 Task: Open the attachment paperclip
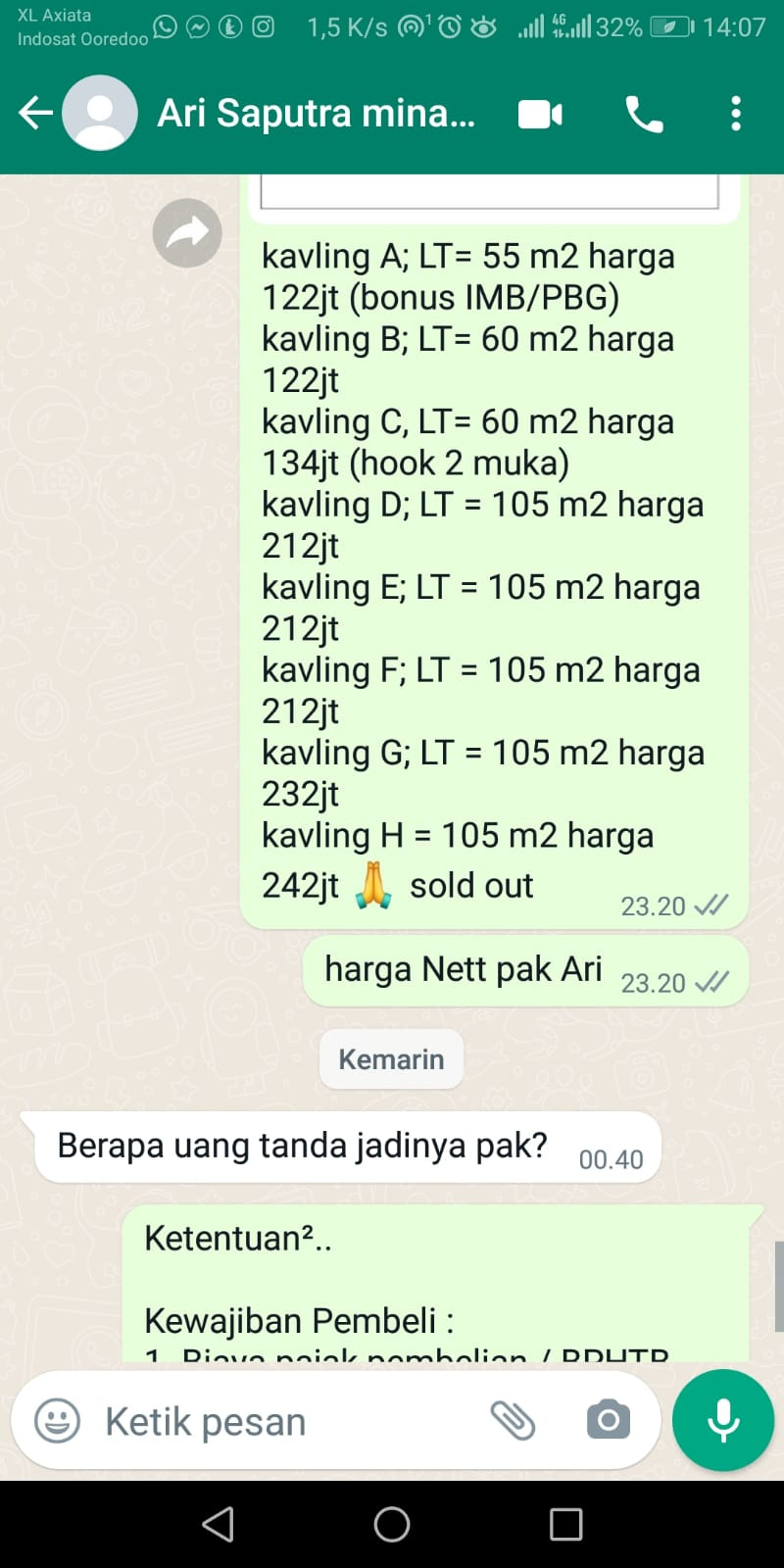pyautogui.click(x=513, y=1420)
